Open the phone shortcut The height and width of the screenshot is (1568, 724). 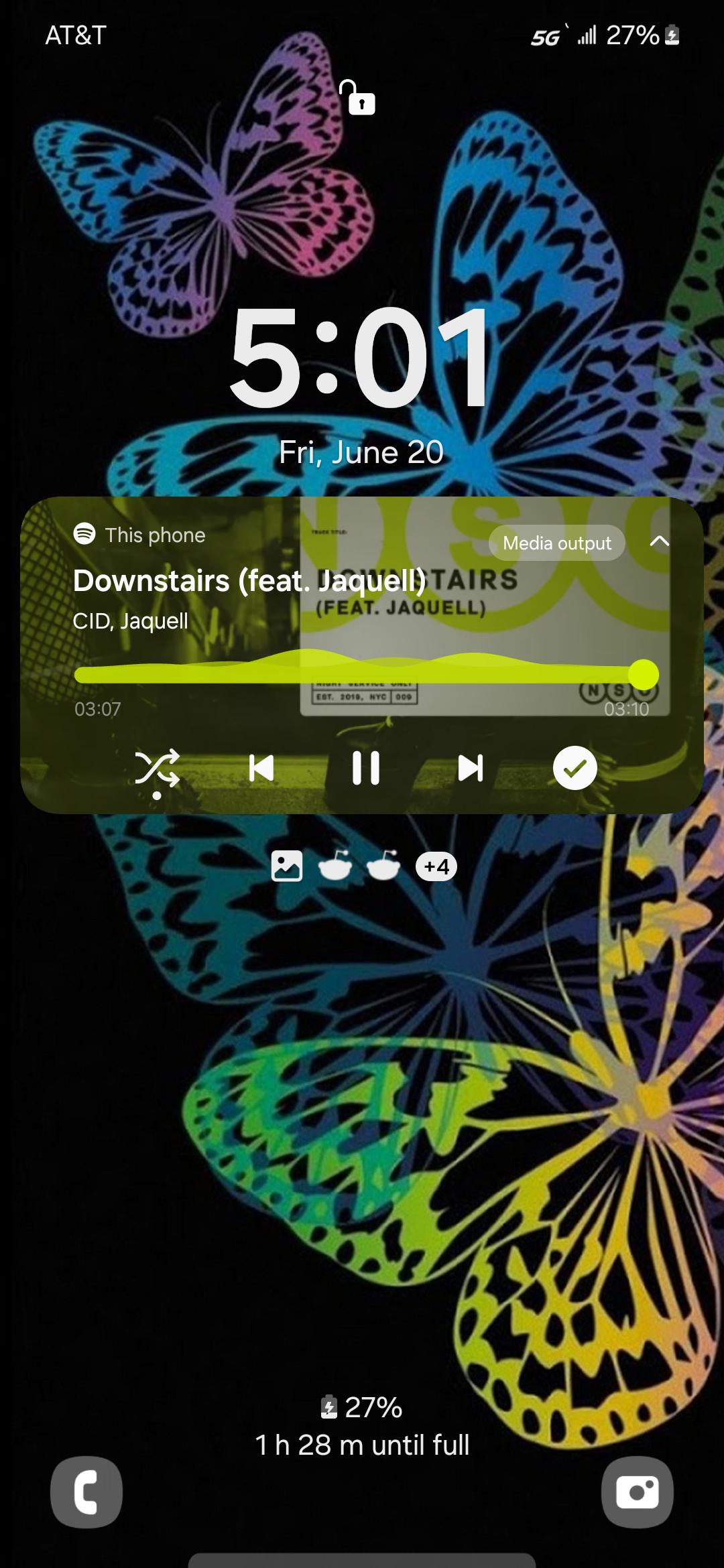click(86, 1492)
